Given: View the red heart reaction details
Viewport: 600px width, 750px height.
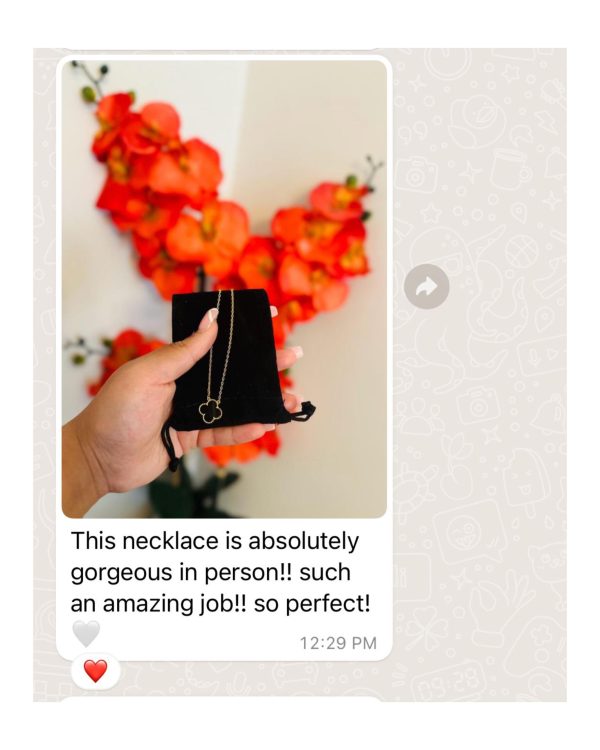Looking at the screenshot, I should [x=95, y=670].
